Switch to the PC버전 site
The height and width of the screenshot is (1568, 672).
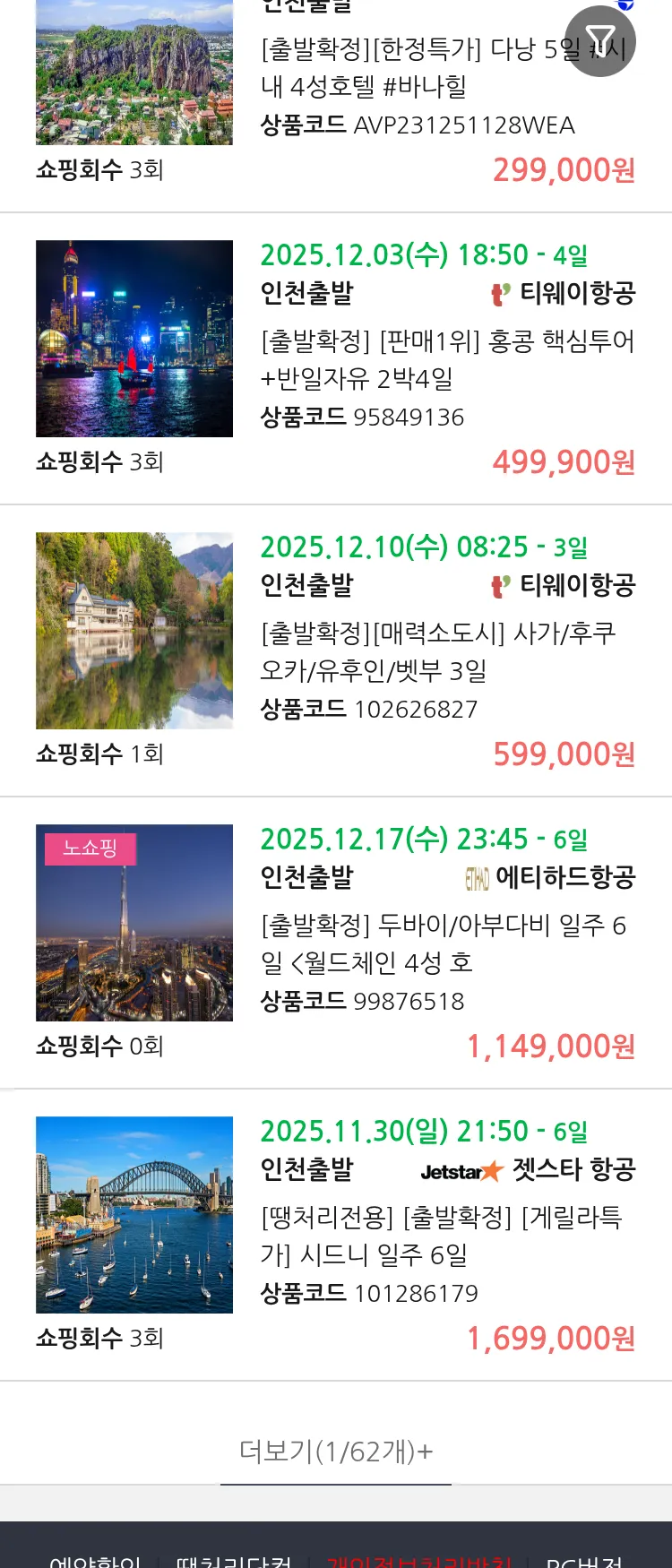[x=584, y=1560]
